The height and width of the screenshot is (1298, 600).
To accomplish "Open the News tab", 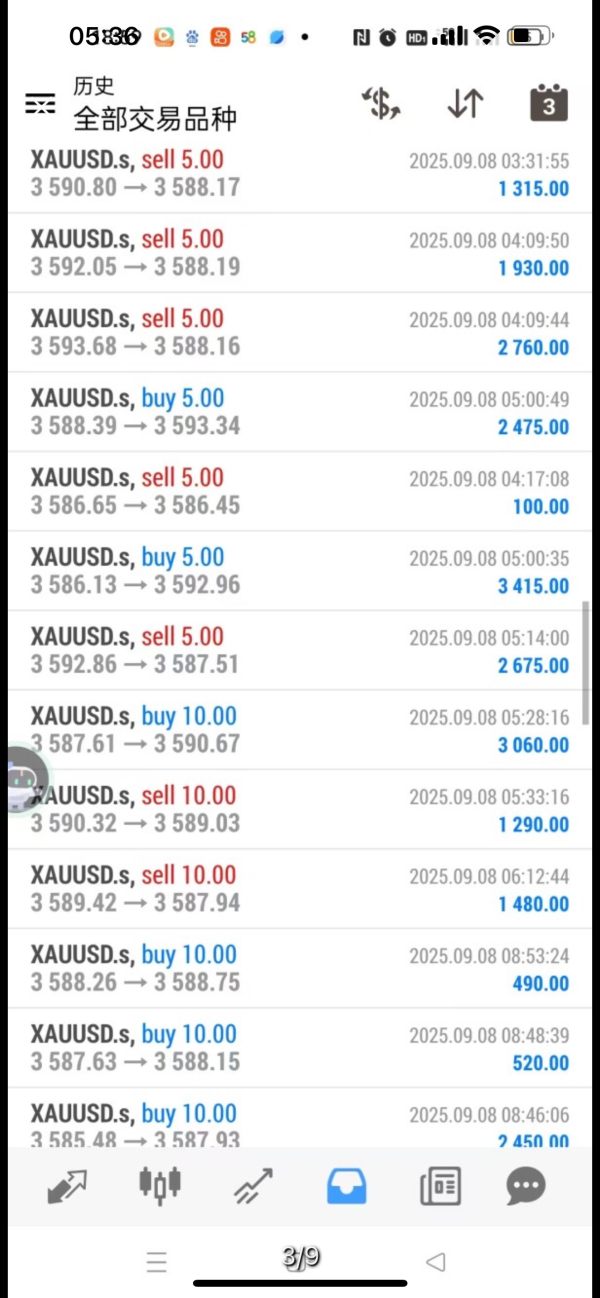I will click(x=440, y=1187).
